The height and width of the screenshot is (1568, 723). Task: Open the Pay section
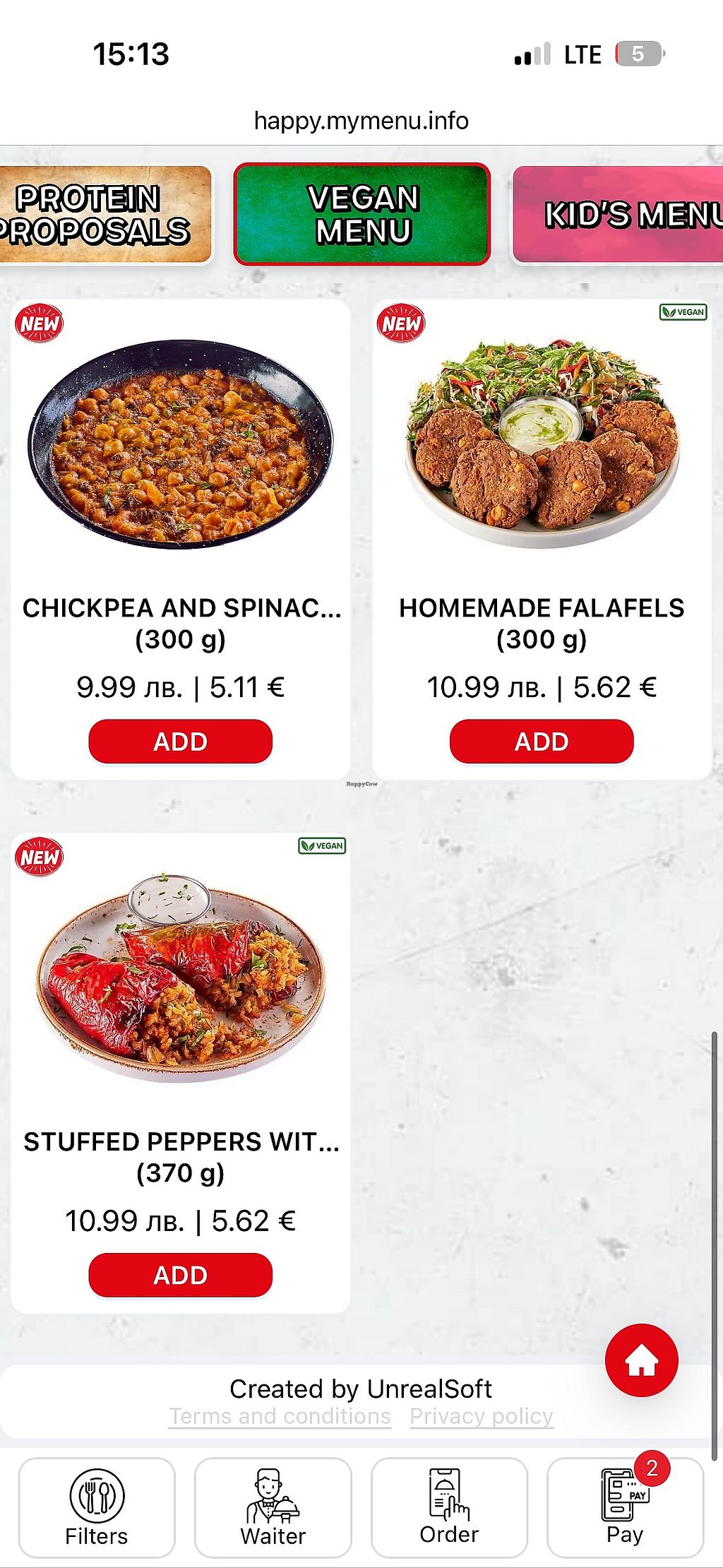(x=625, y=1507)
